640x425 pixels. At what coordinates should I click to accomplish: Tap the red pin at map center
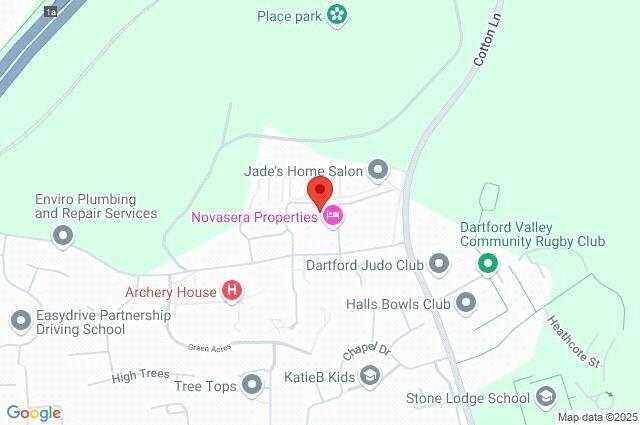319,192
